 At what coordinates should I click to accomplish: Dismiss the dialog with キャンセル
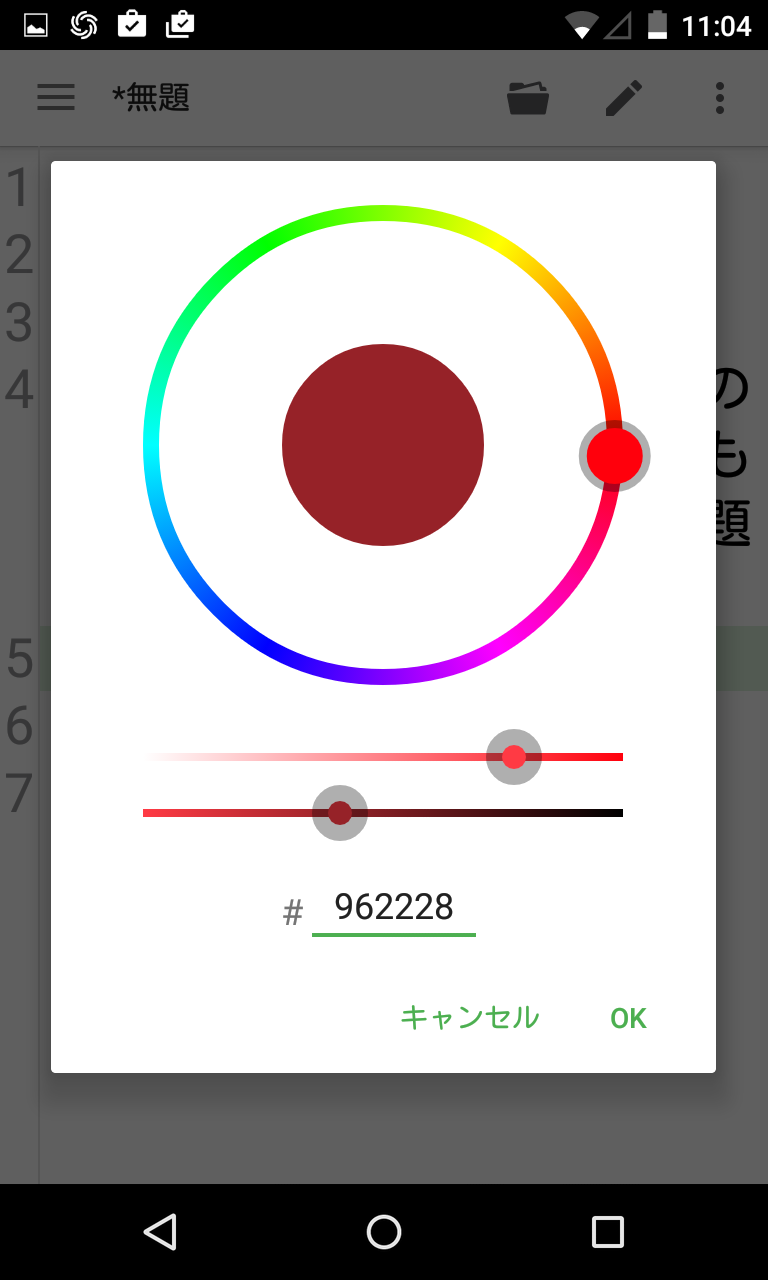click(x=470, y=1017)
